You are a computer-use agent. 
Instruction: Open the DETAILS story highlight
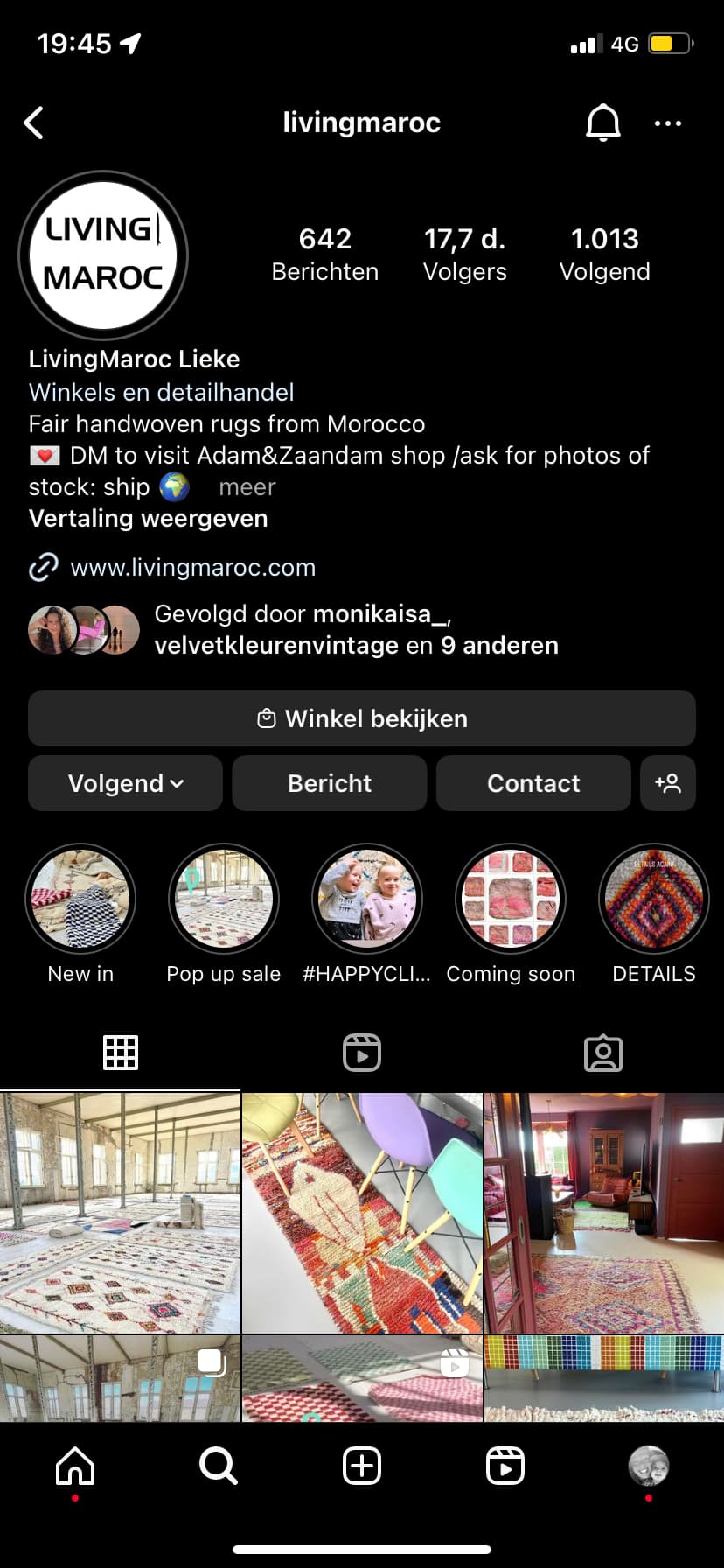653,899
